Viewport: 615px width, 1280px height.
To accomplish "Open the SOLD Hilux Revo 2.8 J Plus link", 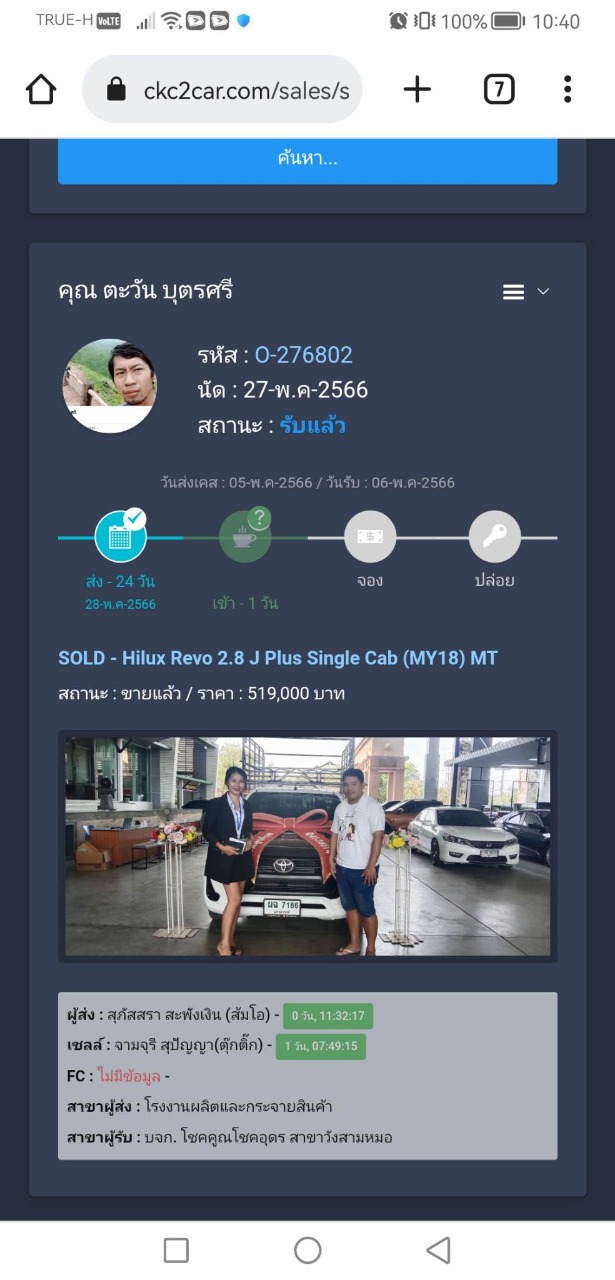I will coord(277,658).
